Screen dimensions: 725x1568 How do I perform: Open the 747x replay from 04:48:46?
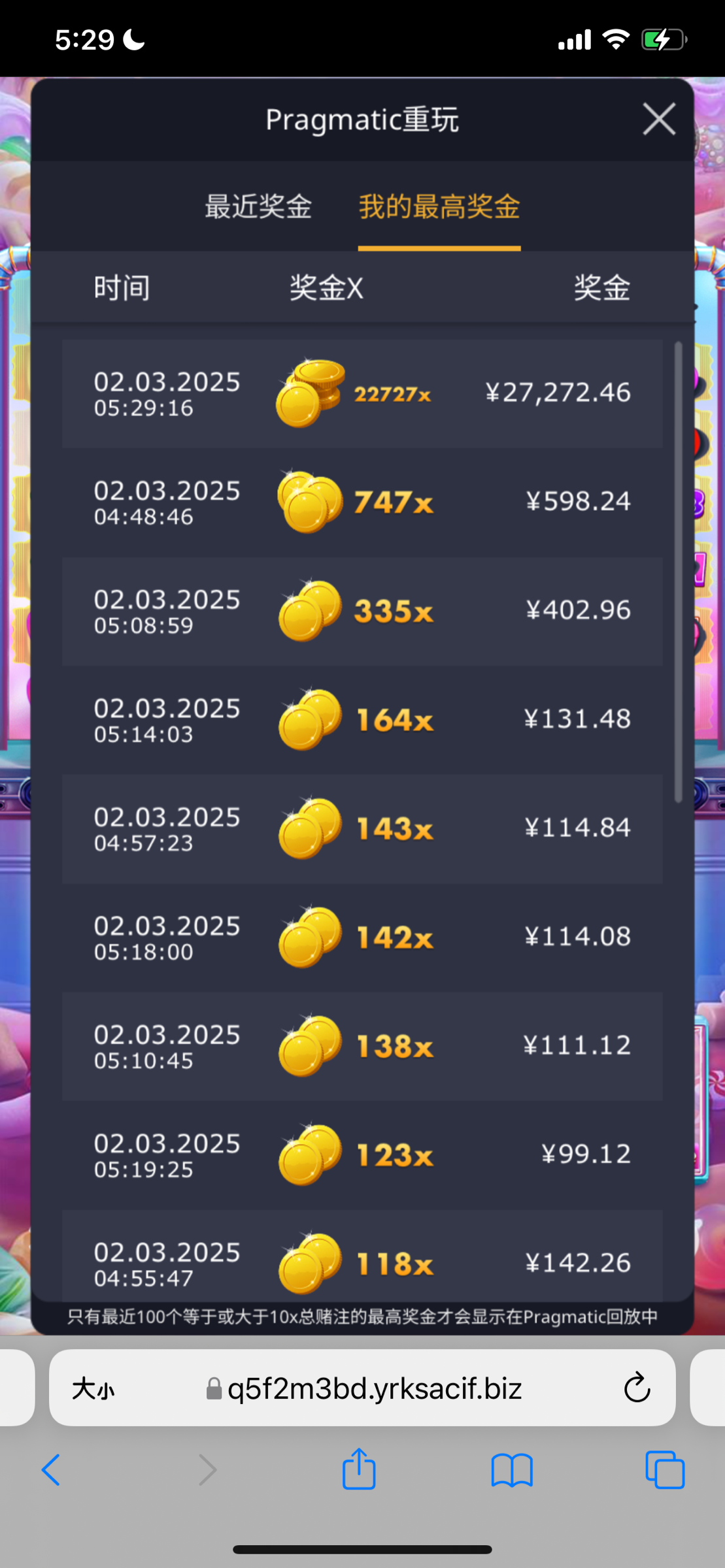click(362, 502)
